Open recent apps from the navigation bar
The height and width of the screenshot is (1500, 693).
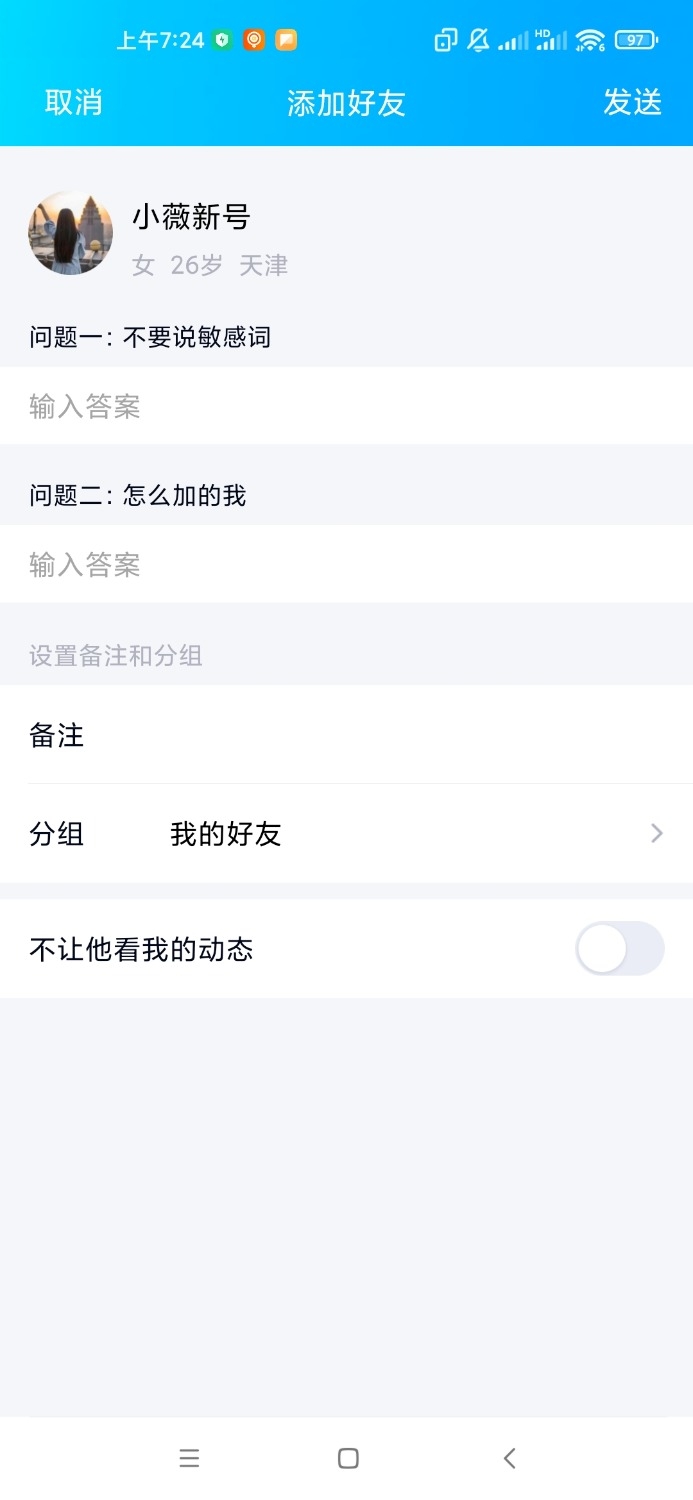[189, 1458]
